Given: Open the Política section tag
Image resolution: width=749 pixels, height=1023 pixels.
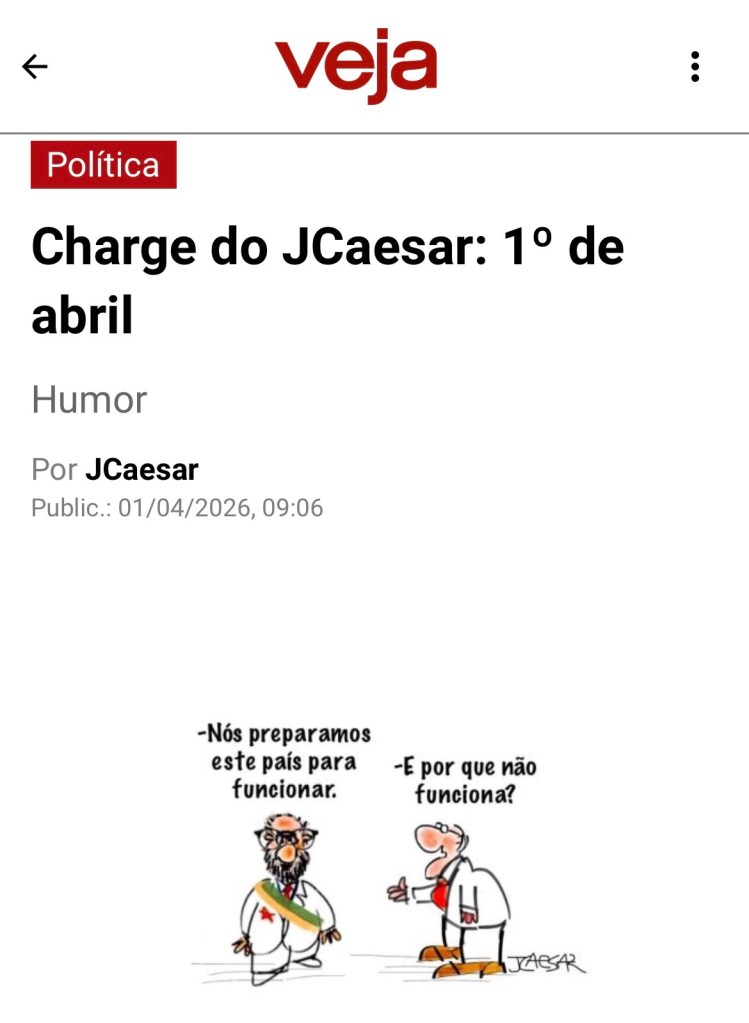Looking at the screenshot, I should coord(103,165).
